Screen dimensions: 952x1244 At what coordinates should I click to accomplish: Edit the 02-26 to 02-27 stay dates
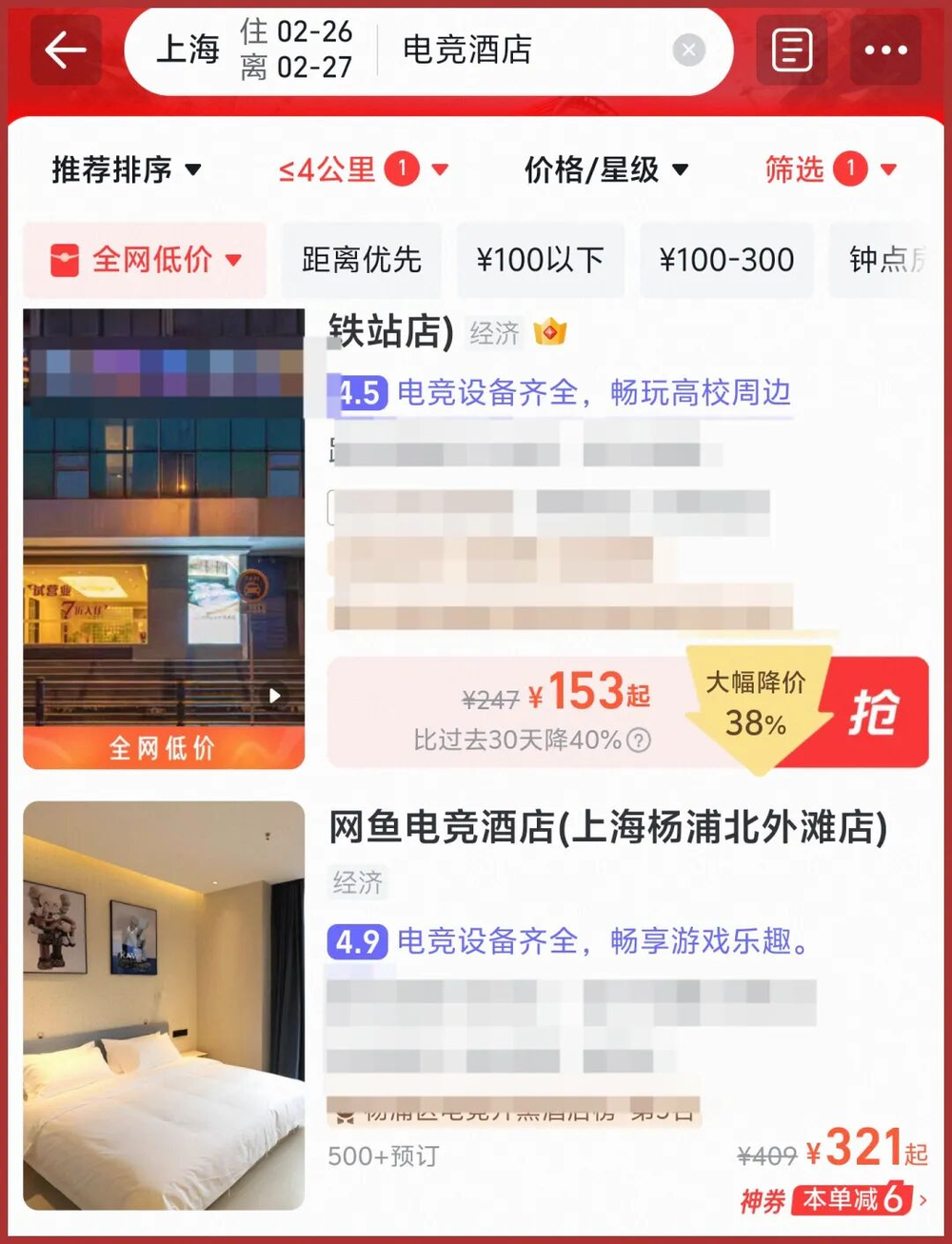(x=296, y=49)
